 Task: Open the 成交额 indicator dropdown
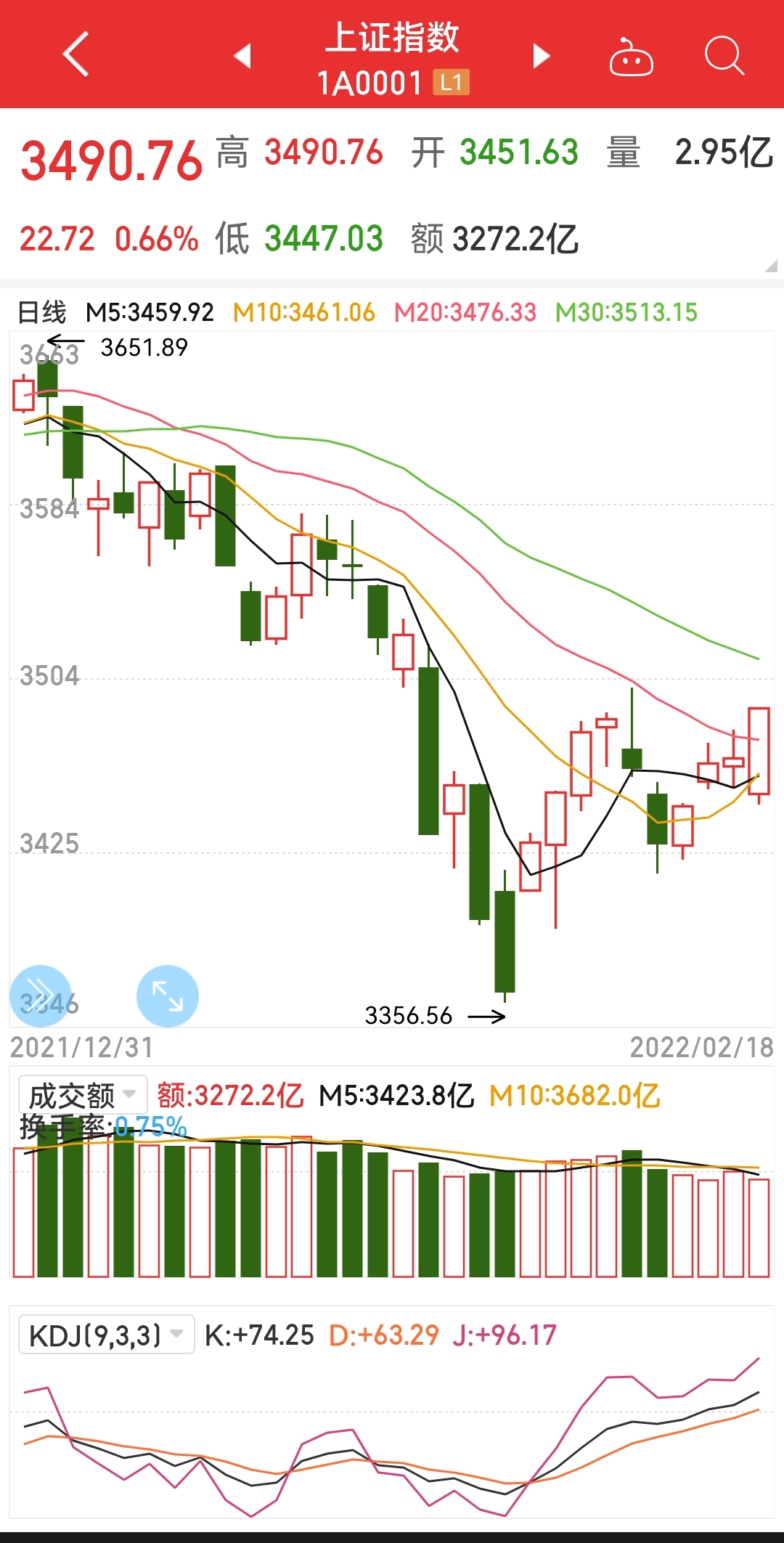pyautogui.click(x=83, y=1094)
